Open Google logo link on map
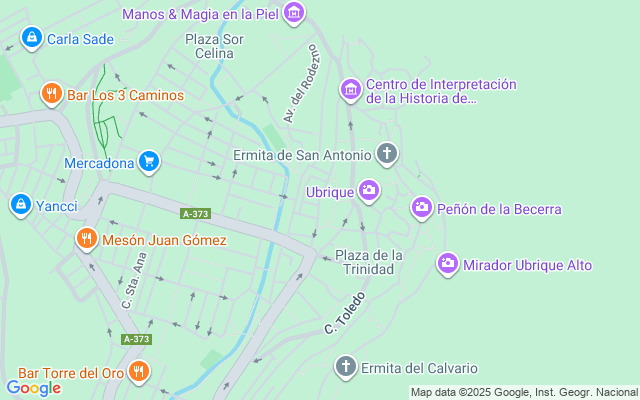 (x=34, y=388)
